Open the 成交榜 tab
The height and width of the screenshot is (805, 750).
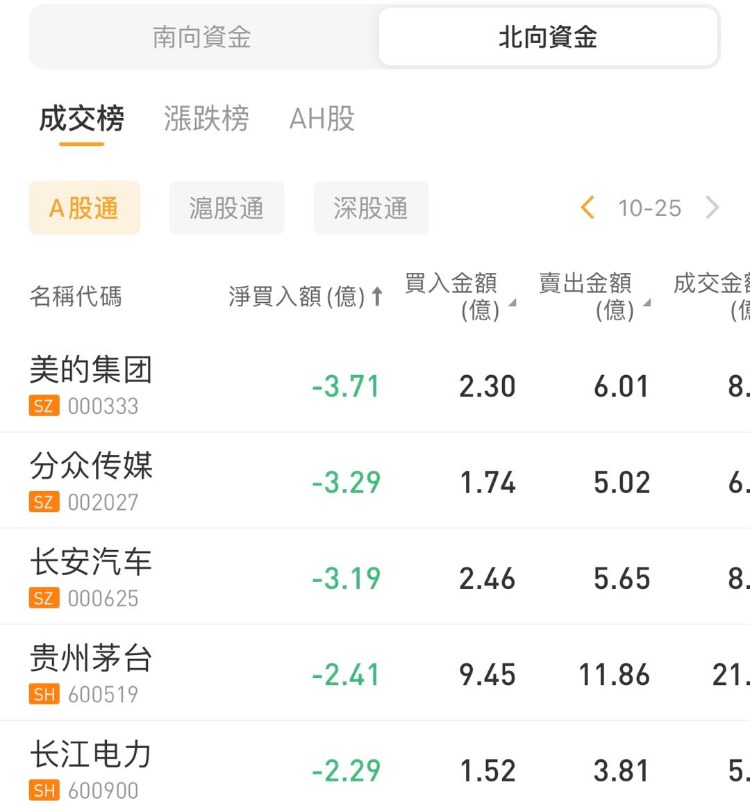tap(81, 119)
